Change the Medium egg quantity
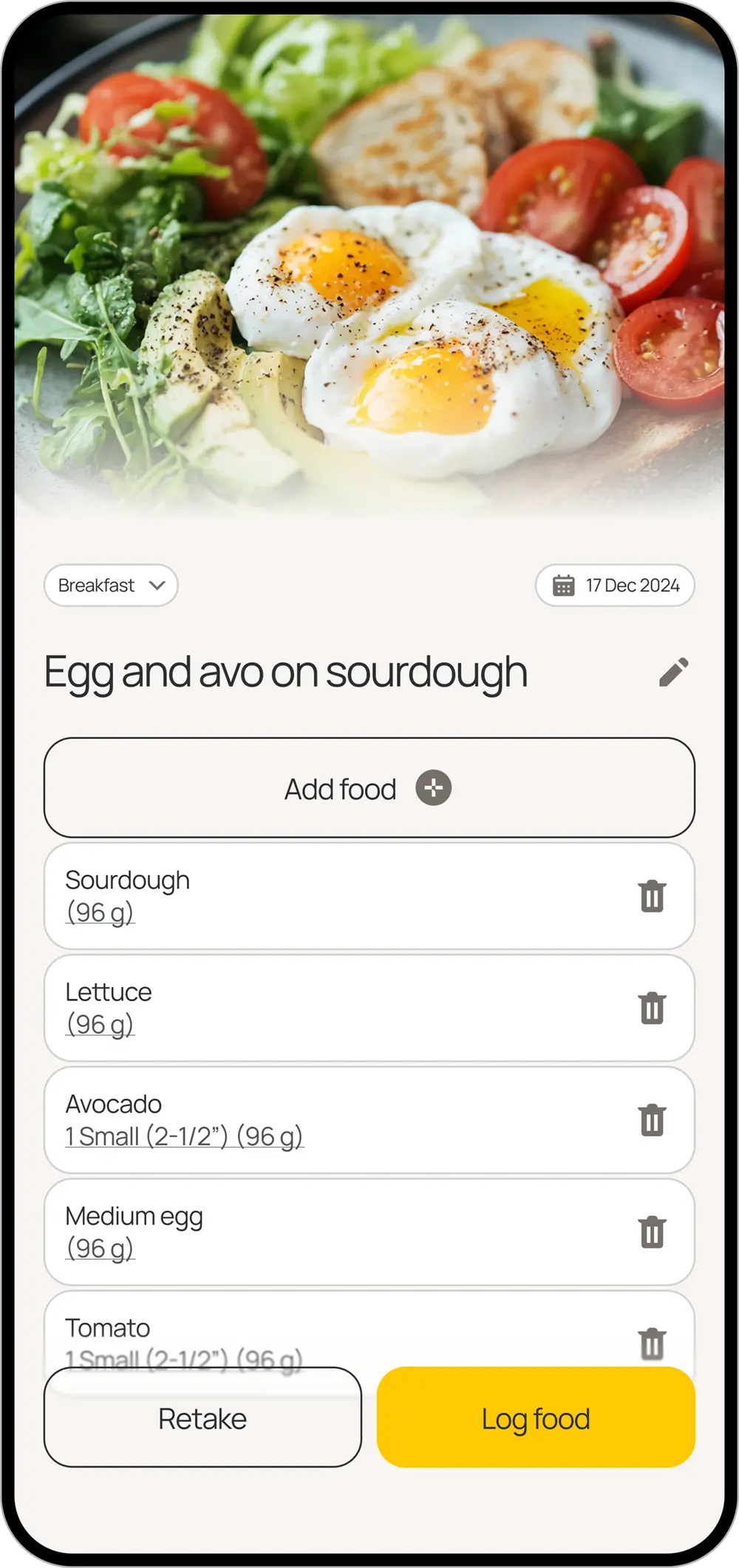The height and width of the screenshot is (1568, 739). pyautogui.click(x=100, y=1248)
